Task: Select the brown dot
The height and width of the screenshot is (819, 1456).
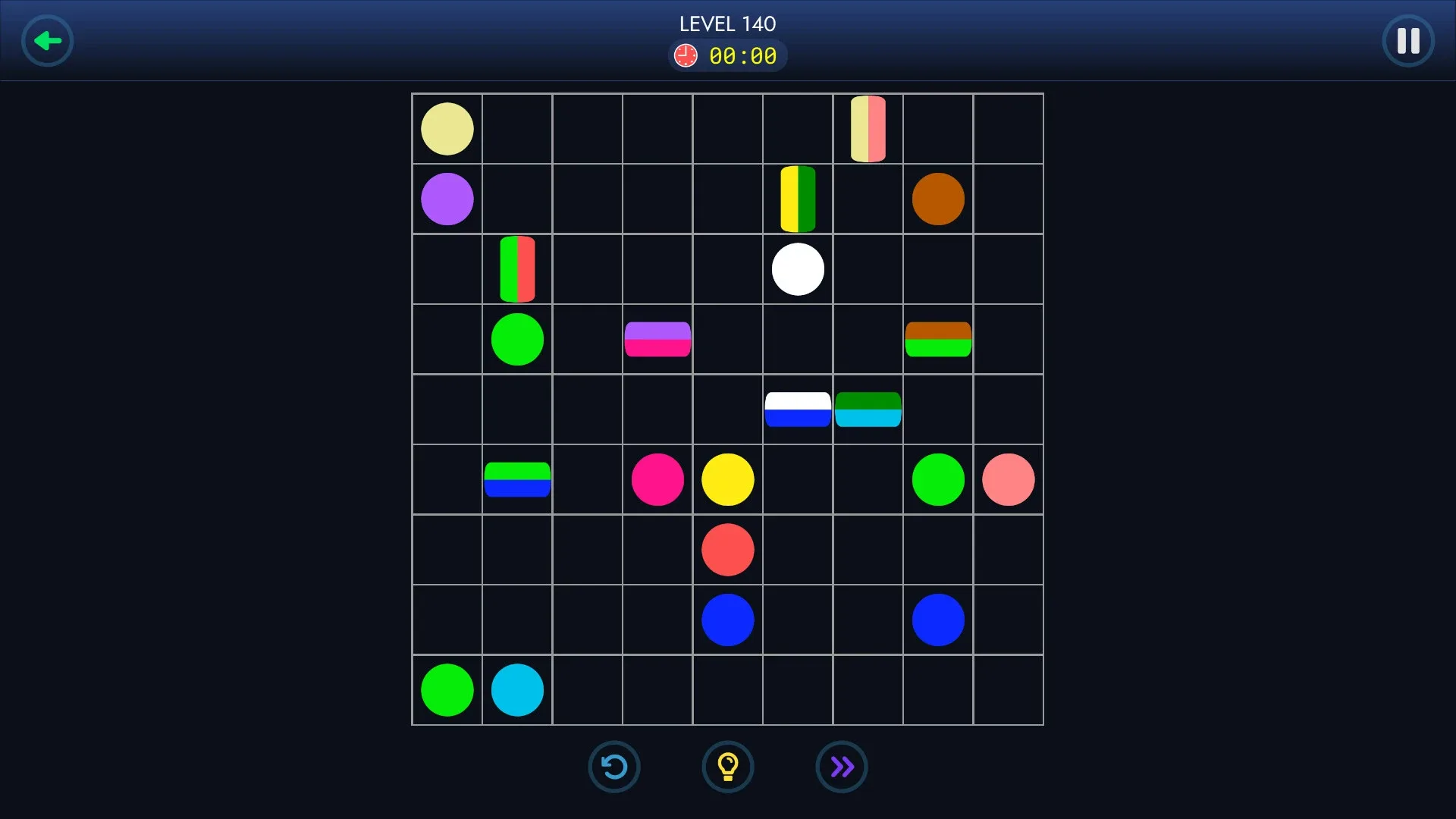Action: tap(938, 199)
